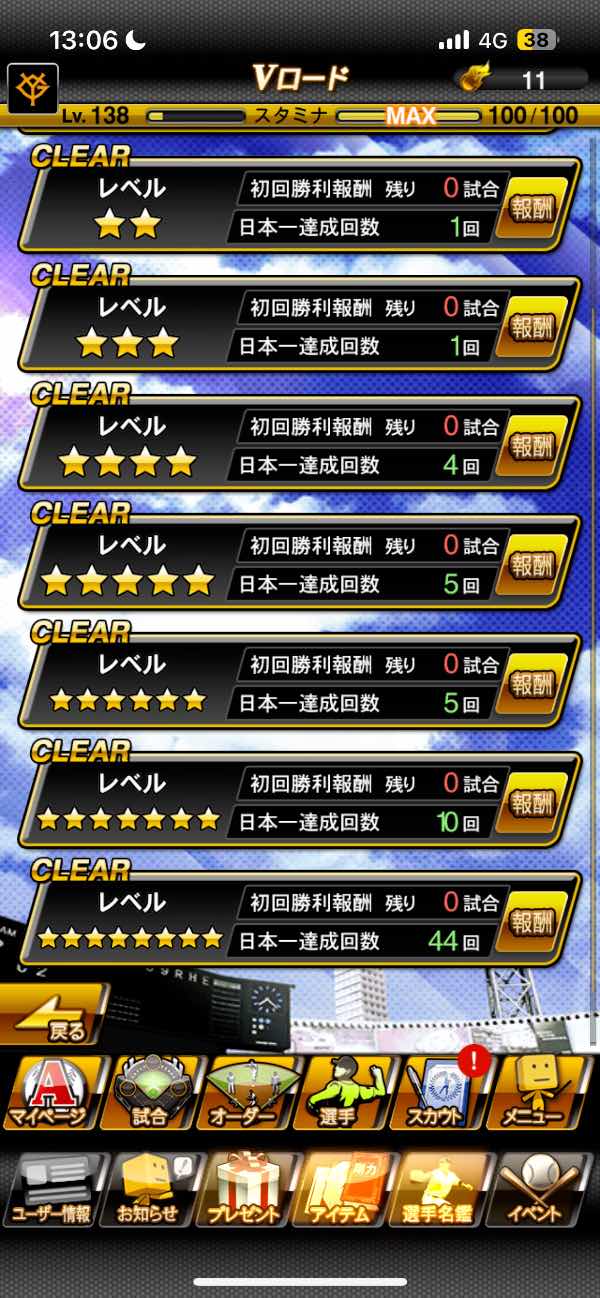
Task: Go to the 選手 players section
Action: click(x=348, y=1093)
